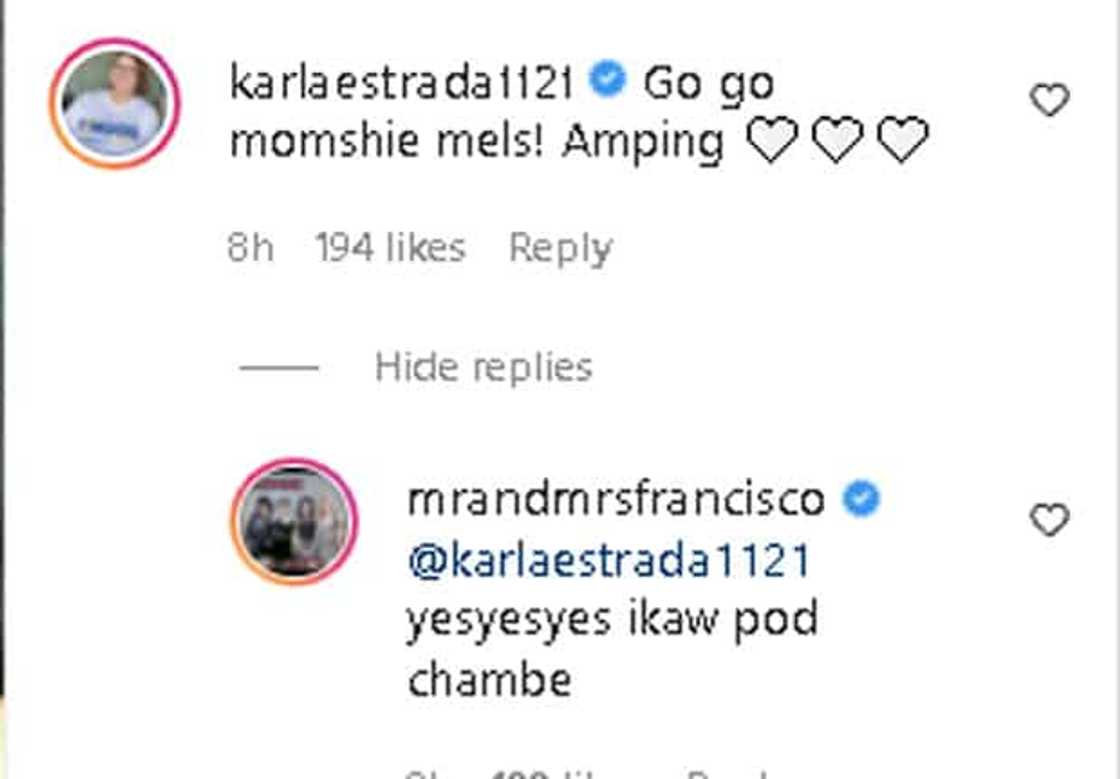The width and height of the screenshot is (1120, 779).
Task: Open the @karlaestrada1121 mention link
Action: 609,561
